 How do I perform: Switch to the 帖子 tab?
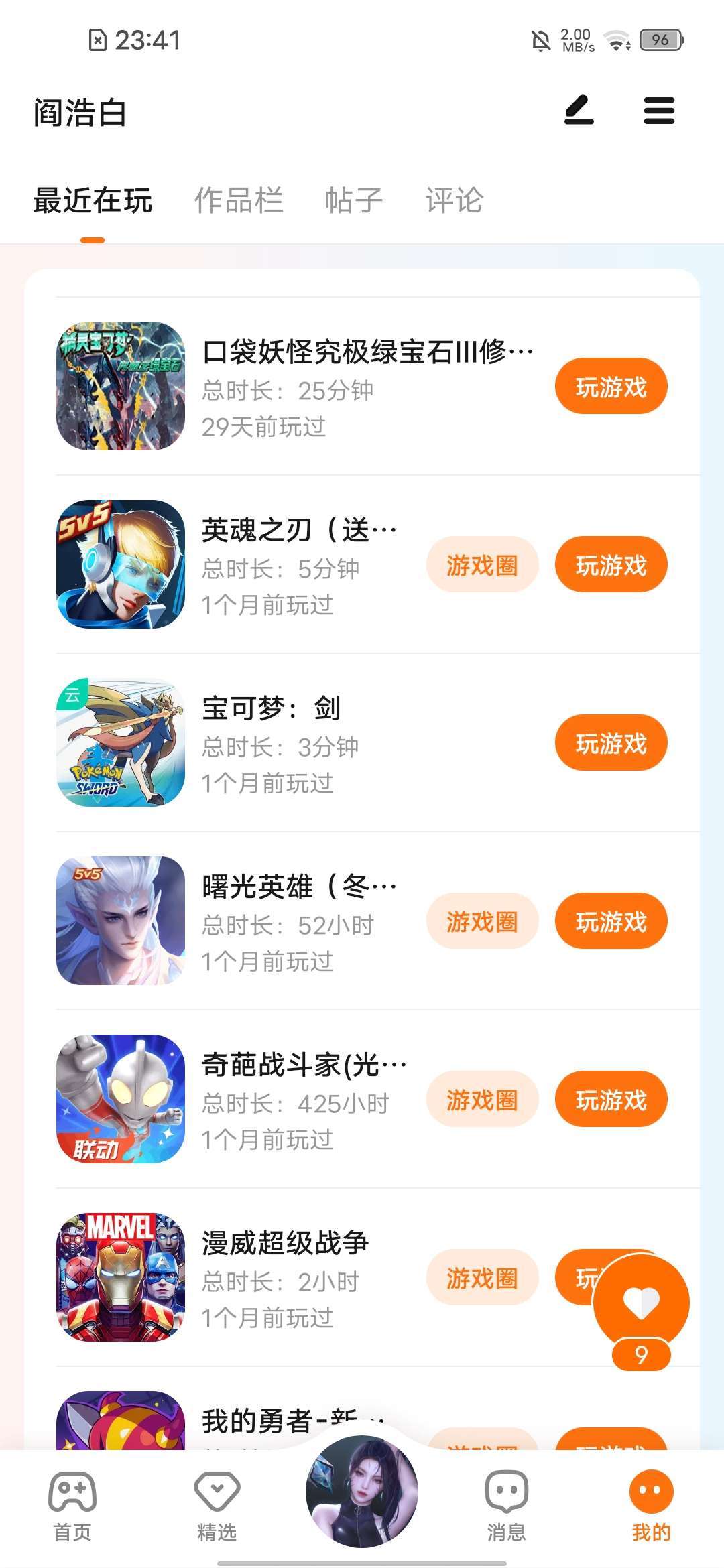[x=354, y=200]
